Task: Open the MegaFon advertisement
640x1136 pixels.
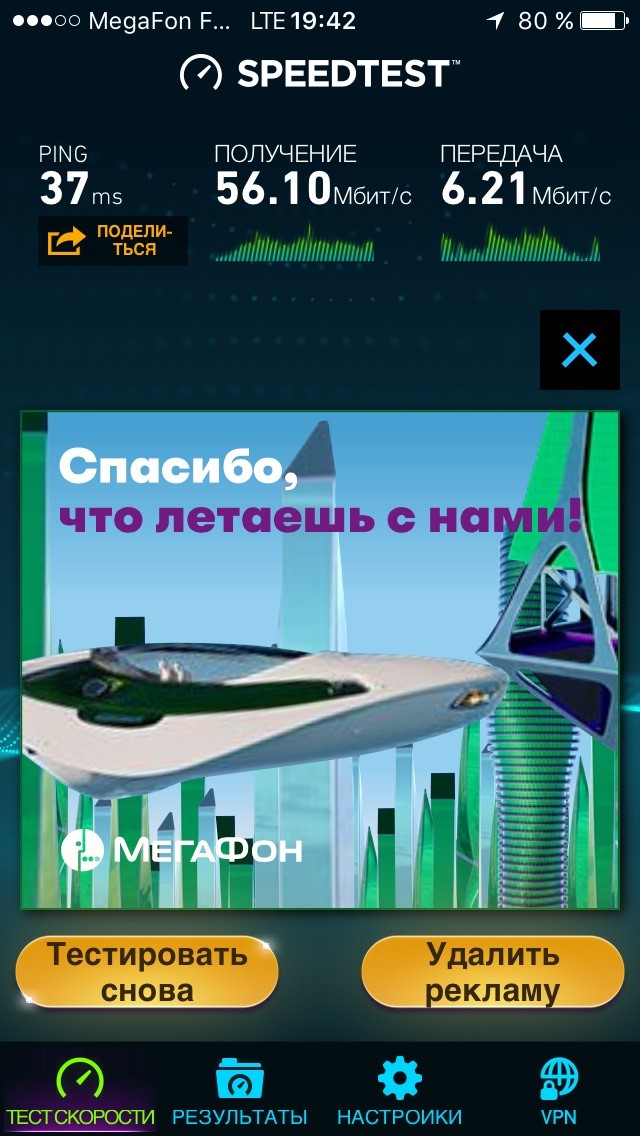Action: tap(320, 660)
